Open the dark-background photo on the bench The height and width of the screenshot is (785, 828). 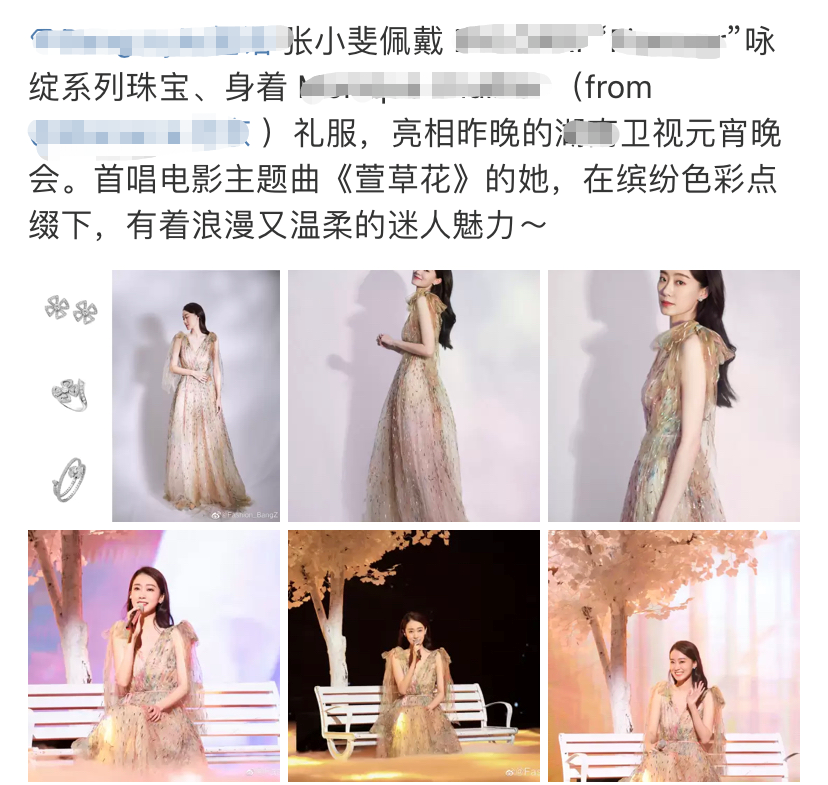coord(413,655)
